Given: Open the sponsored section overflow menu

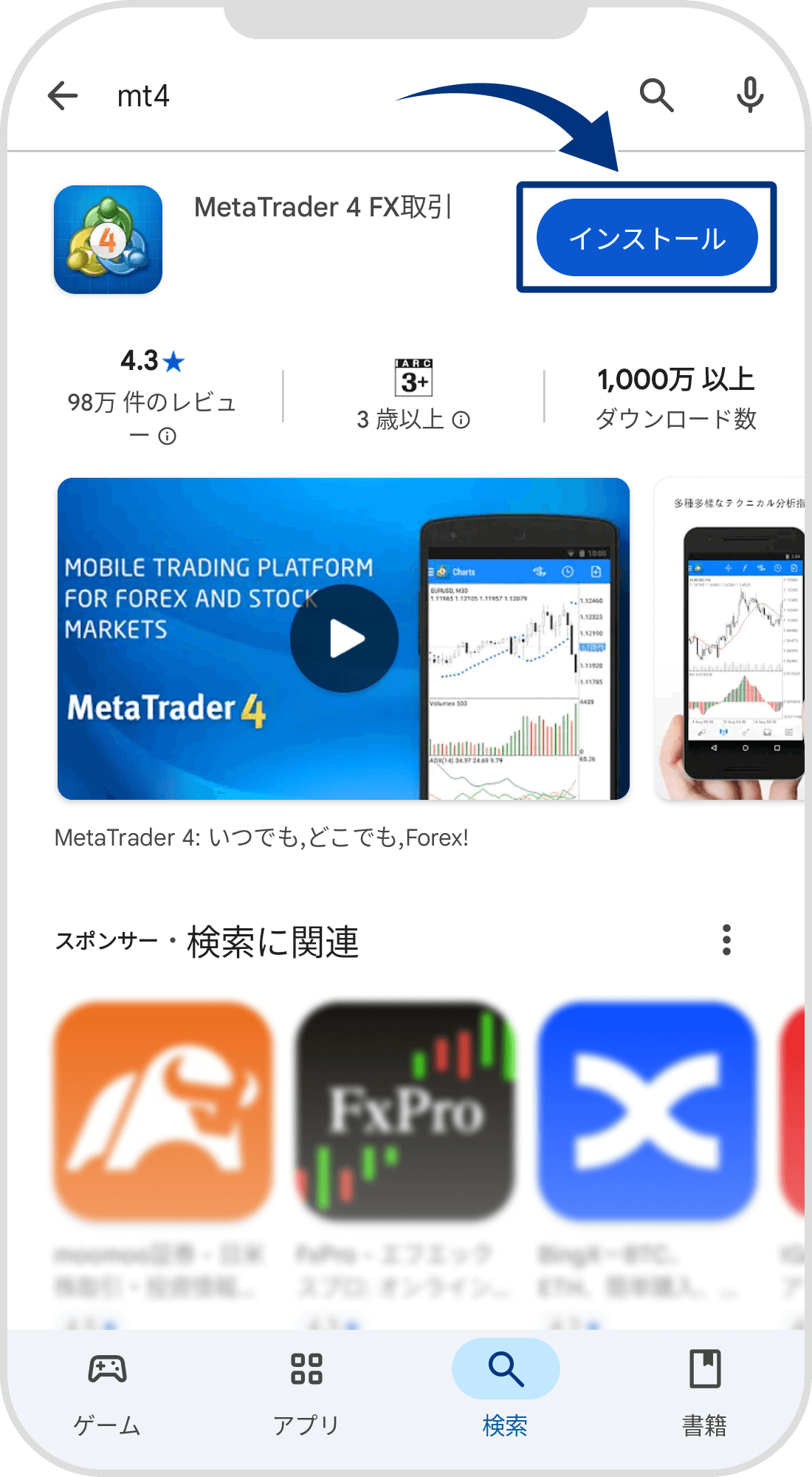Looking at the screenshot, I should point(728,939).
